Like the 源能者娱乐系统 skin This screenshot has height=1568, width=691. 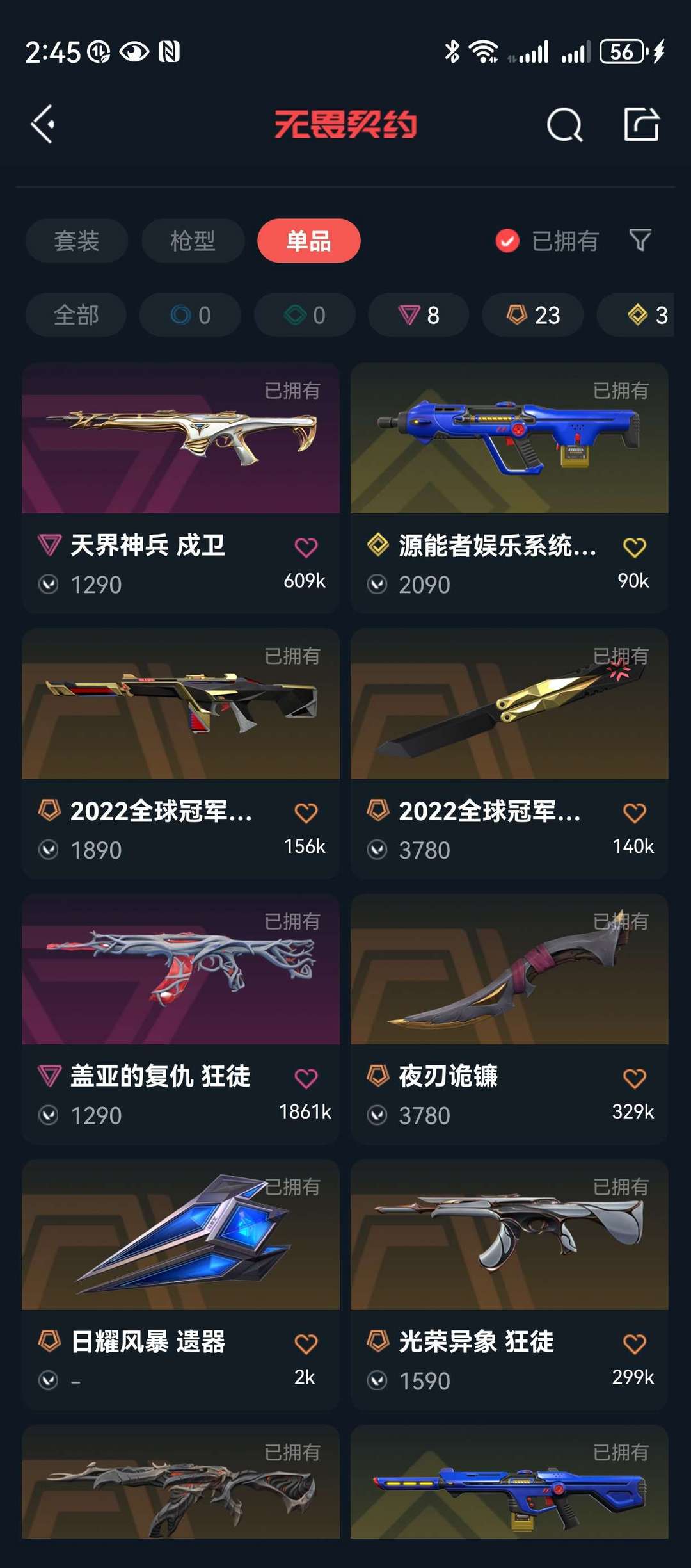pos(634,547)
